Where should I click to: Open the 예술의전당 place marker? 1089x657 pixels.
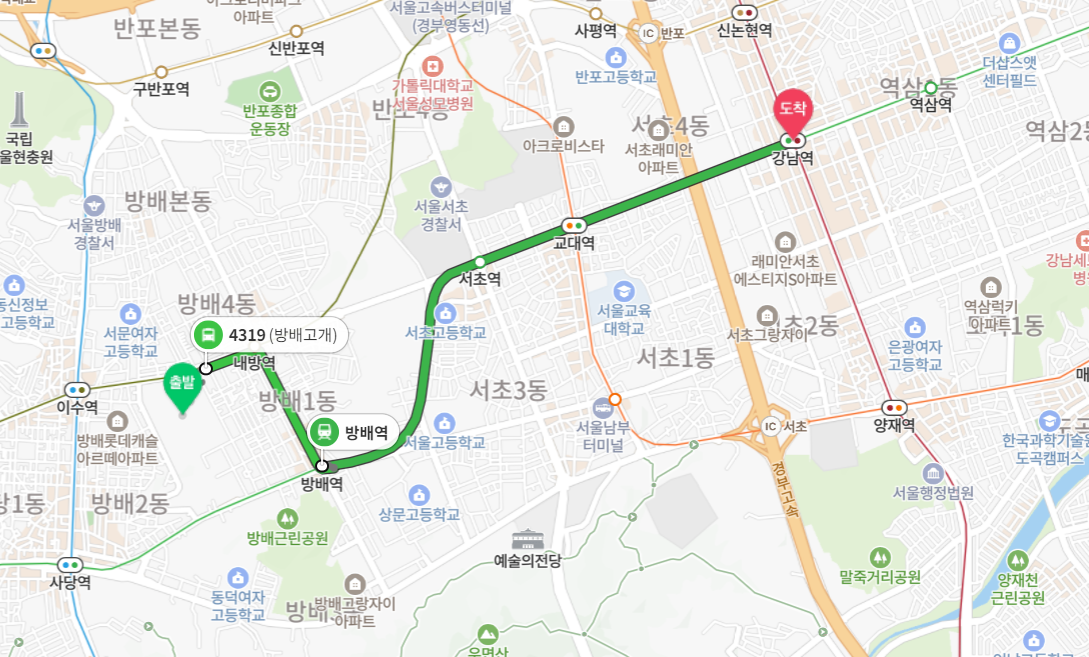point(527,540)
